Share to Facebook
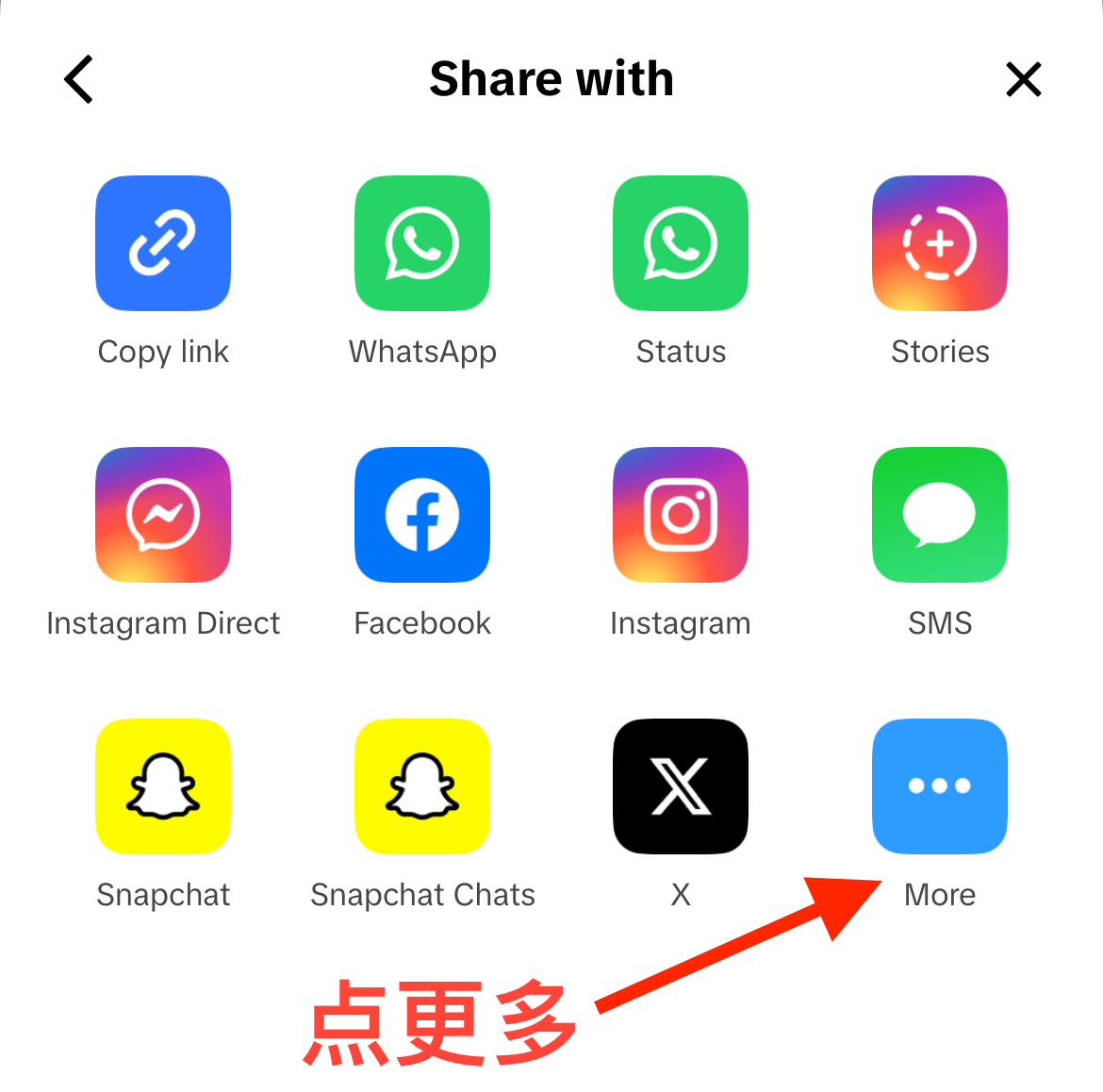Screen dimensions: 1103x1092 click(422, 515)
